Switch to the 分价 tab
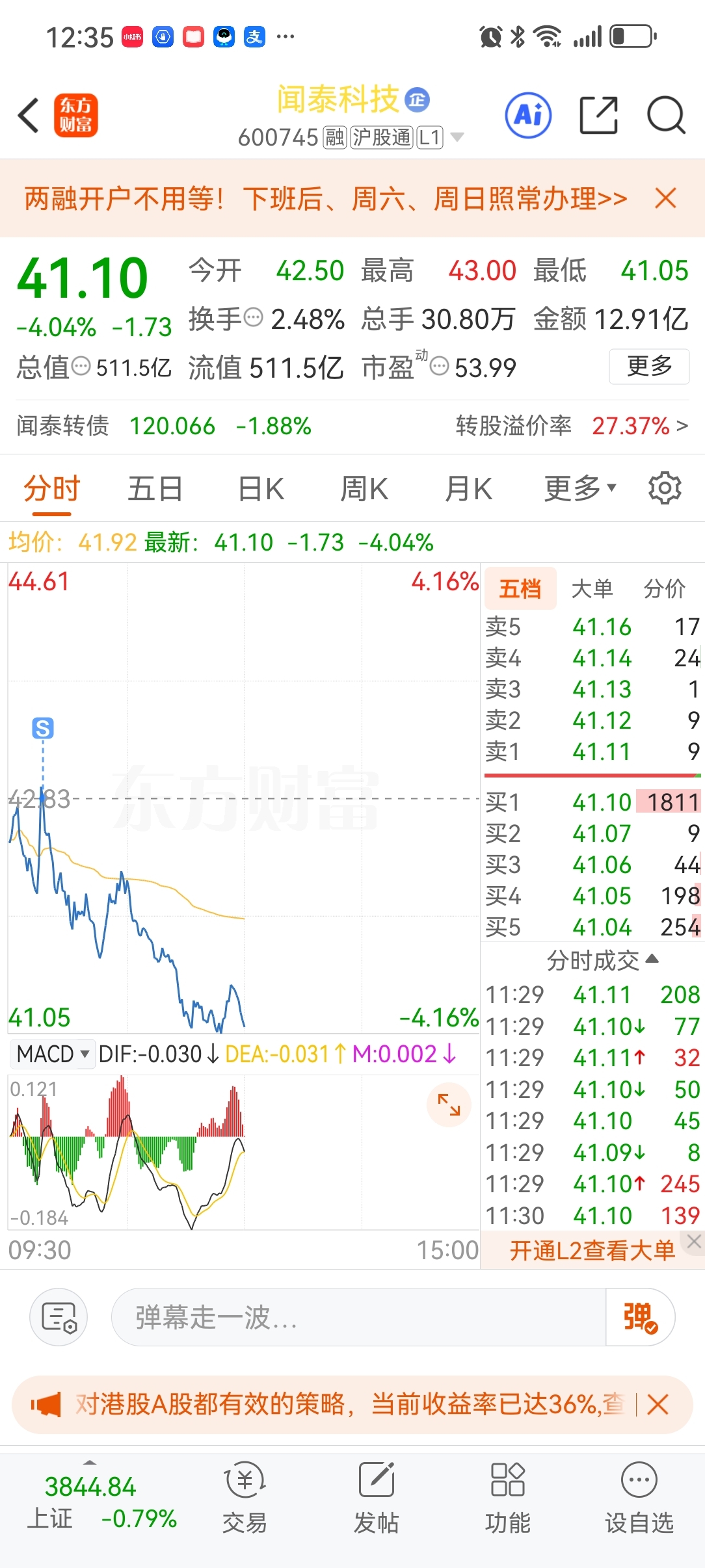This screenshot has height=1568, width=705. pyautogui.click(x=664, y=588)
